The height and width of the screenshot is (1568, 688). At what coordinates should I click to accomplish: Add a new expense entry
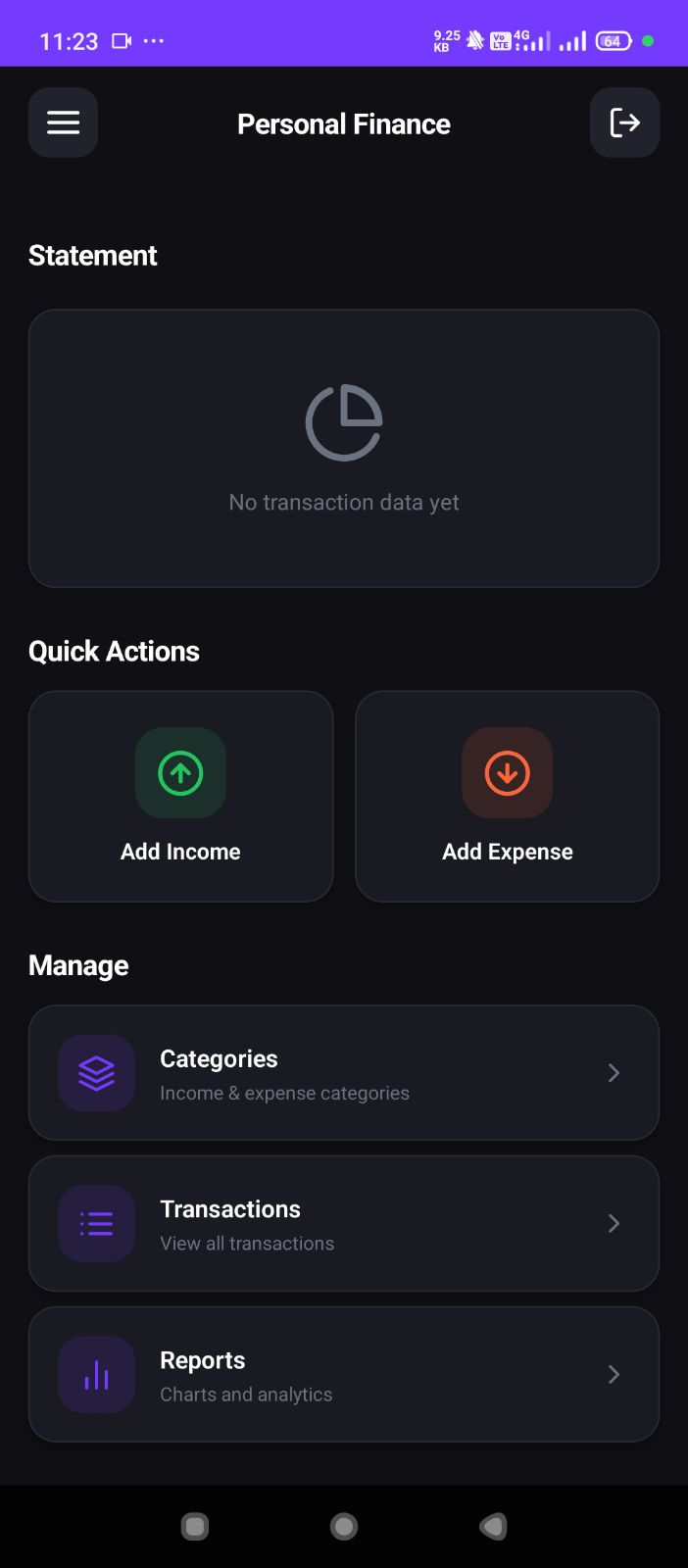pyautogui.click(x=507, y=796)
